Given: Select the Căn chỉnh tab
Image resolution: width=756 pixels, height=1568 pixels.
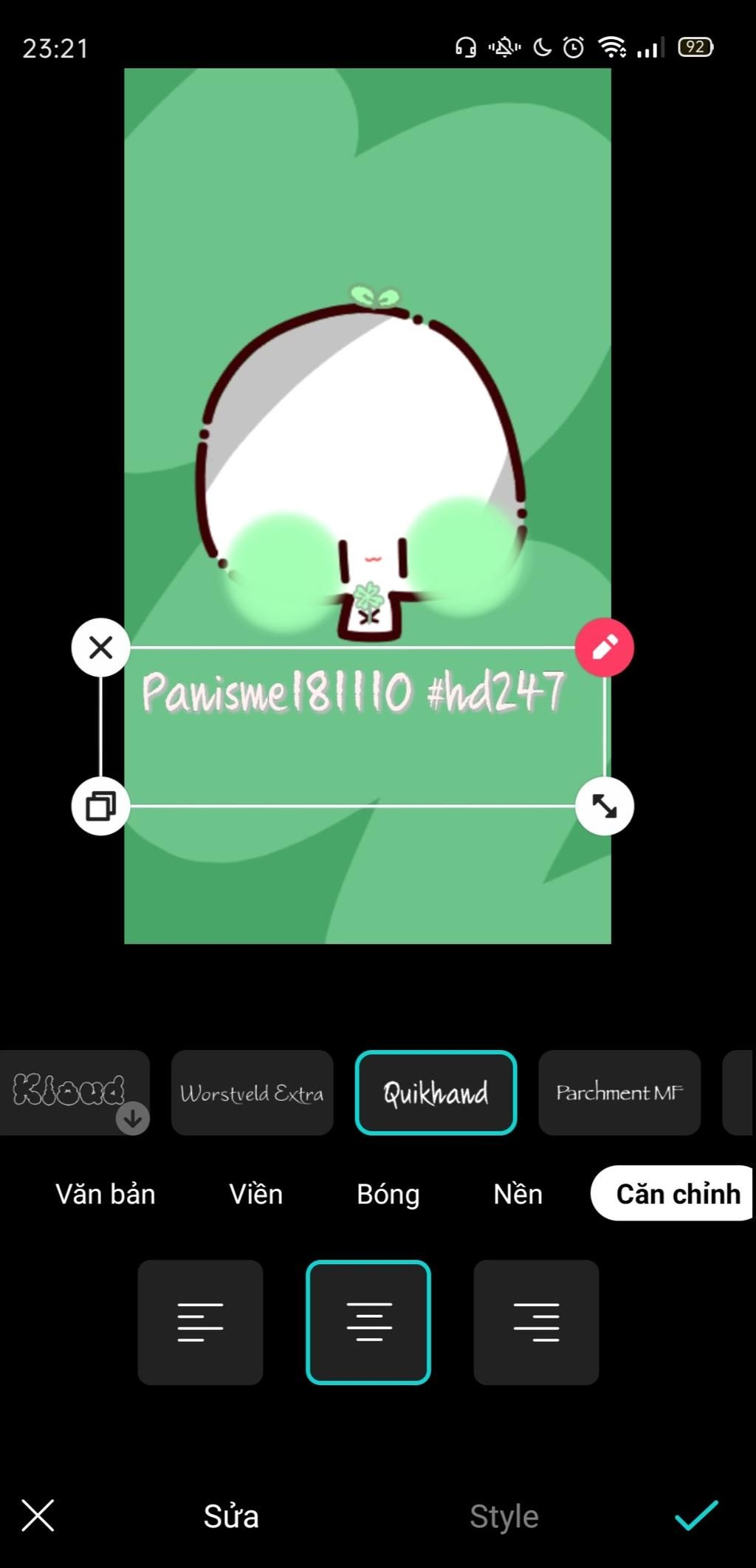Looking at the screenshot, I should [x=676, y=1194].
